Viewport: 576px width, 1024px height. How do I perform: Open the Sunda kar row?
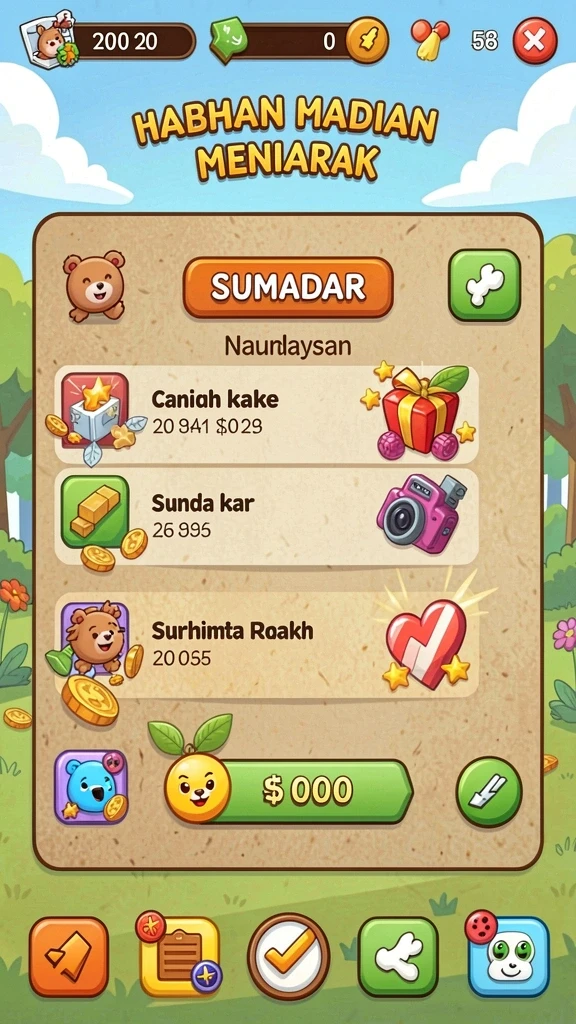pyautogui.click(x=266, y=517)
